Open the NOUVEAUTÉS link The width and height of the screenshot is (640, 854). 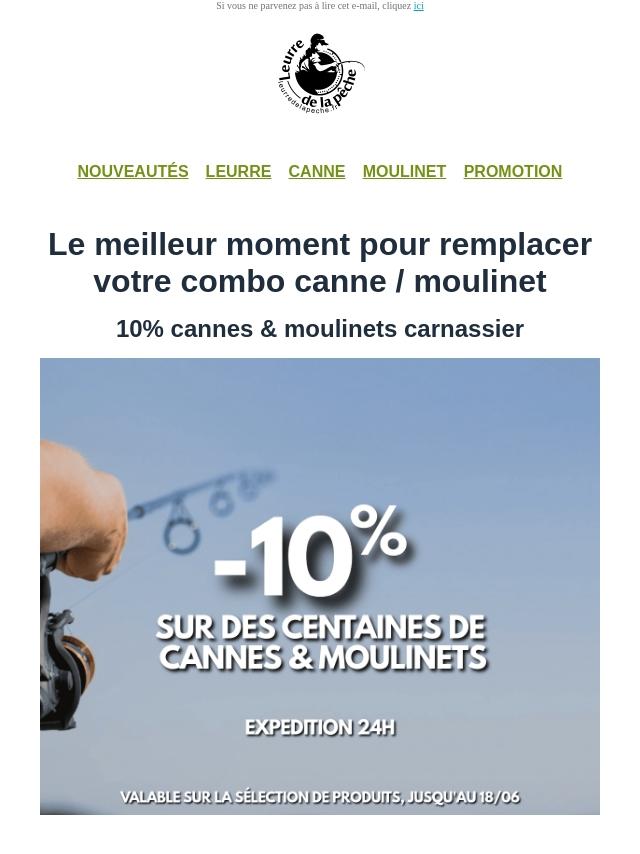click(133, 172)
